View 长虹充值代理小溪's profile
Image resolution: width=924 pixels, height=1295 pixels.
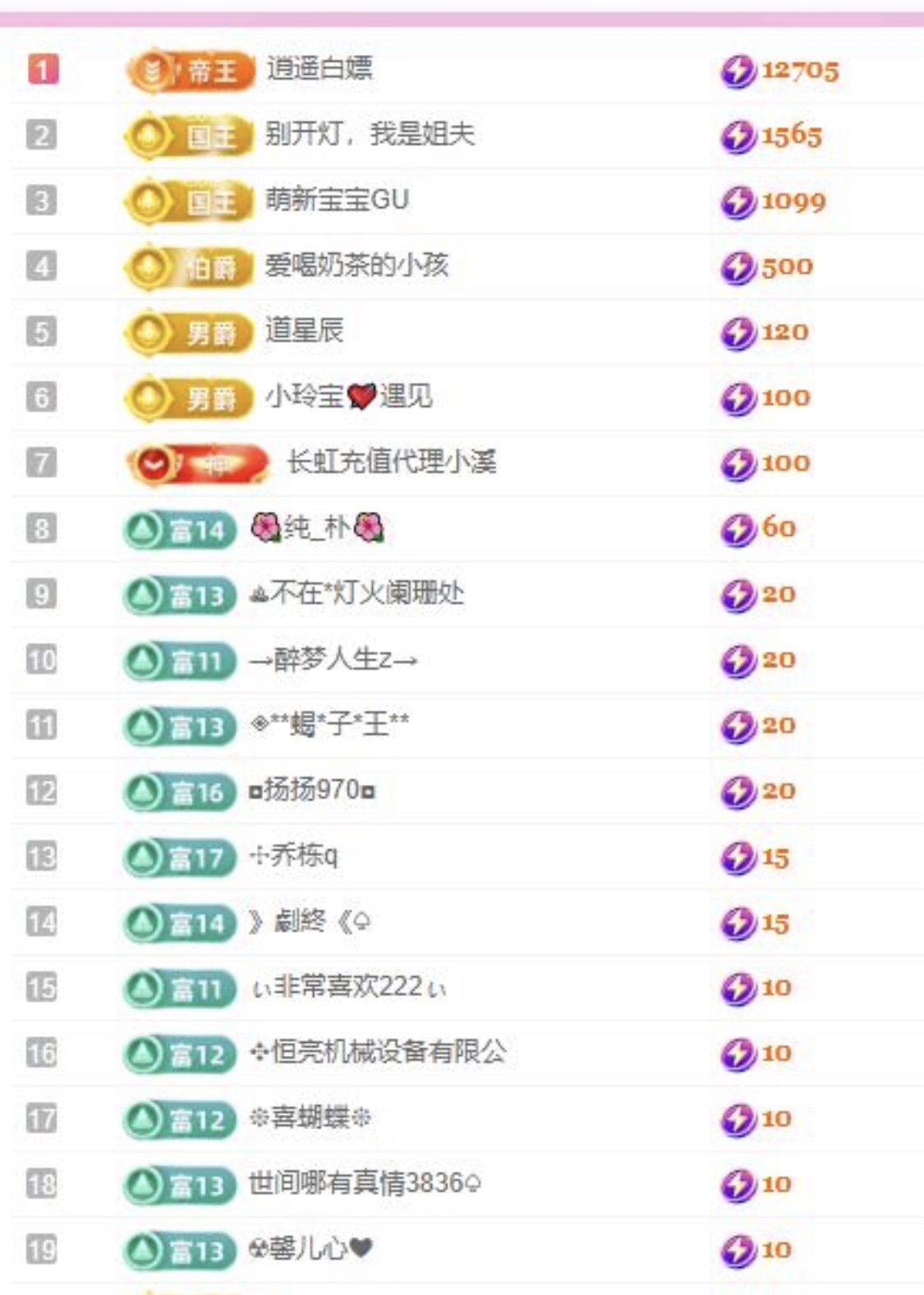391,463
